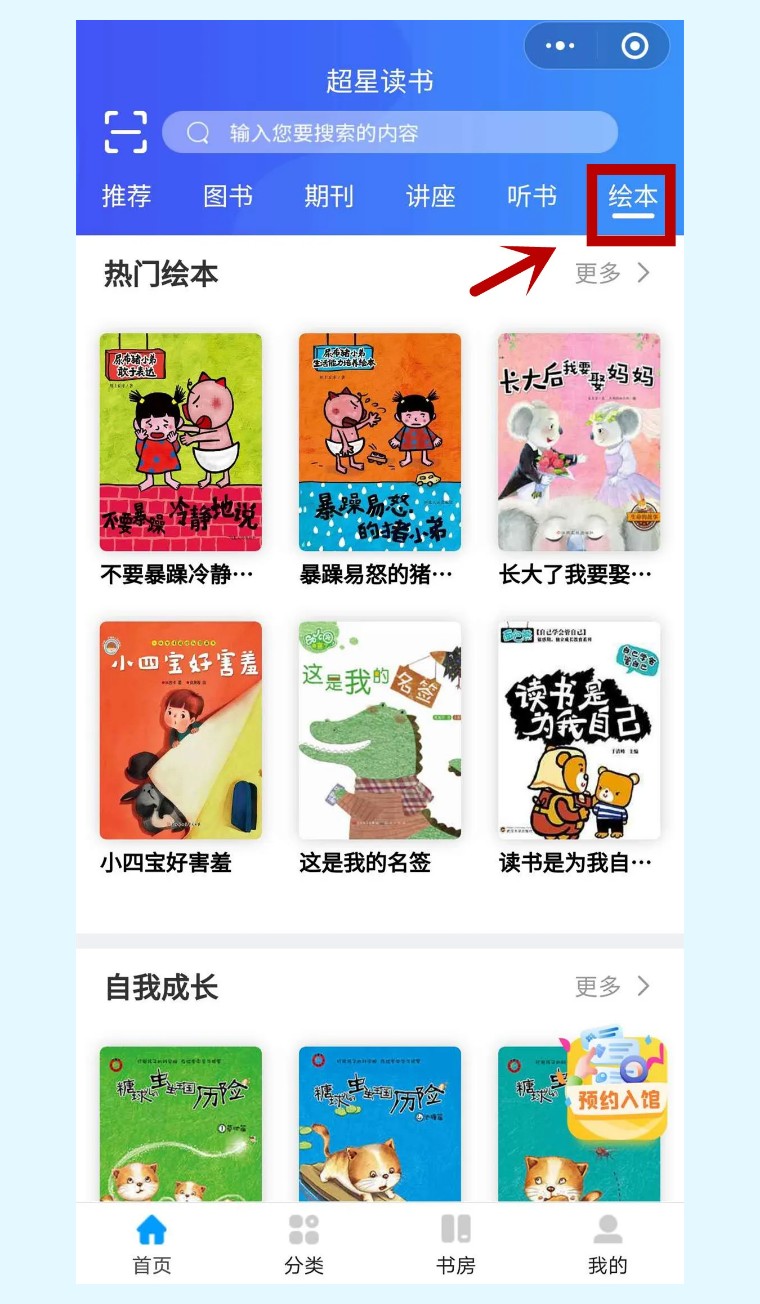The width and height of the screenshot is (760, 1304).
Task: Select the 期刊 tab
Action: 329,196
